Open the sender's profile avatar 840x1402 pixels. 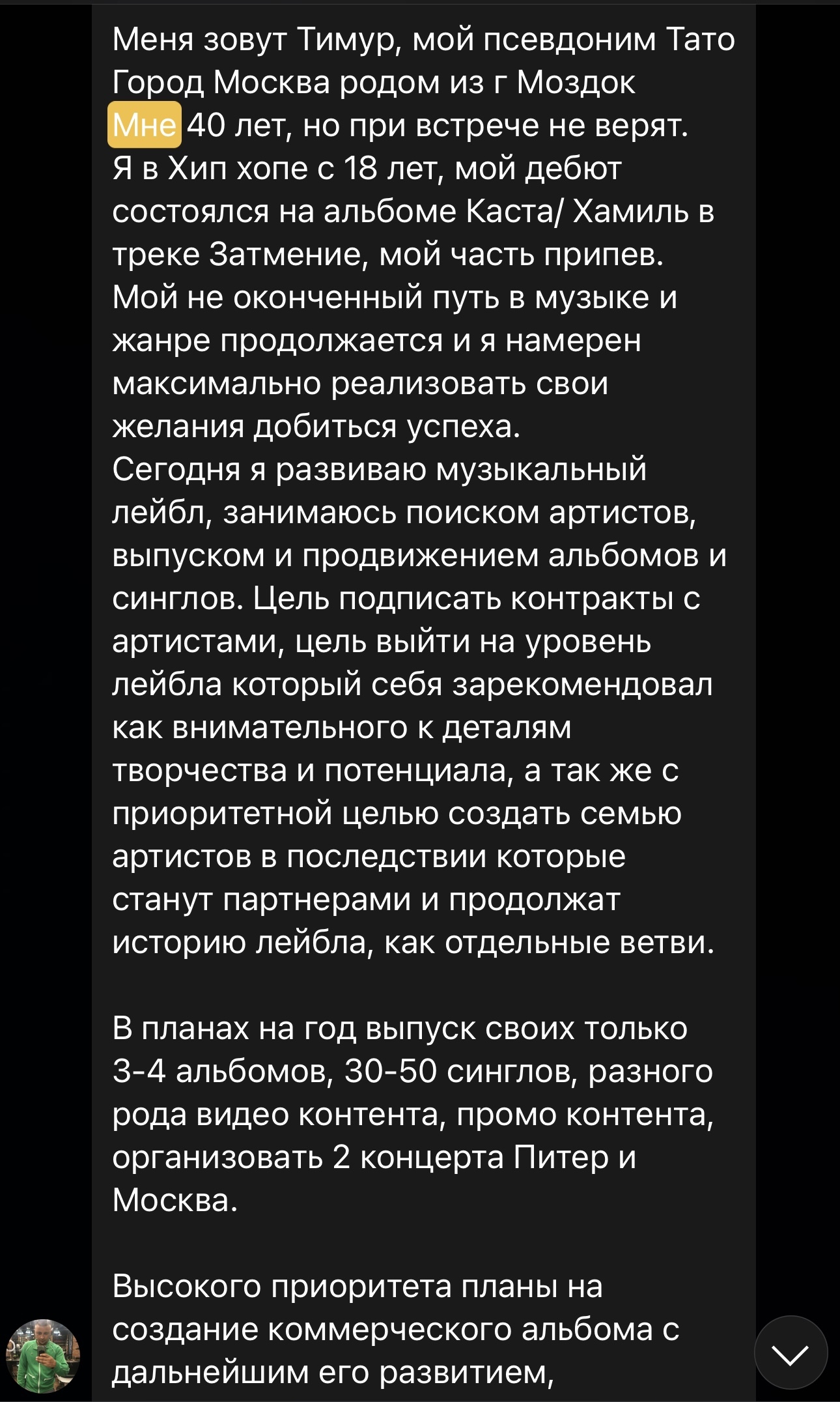click(x=43, y=1356)
